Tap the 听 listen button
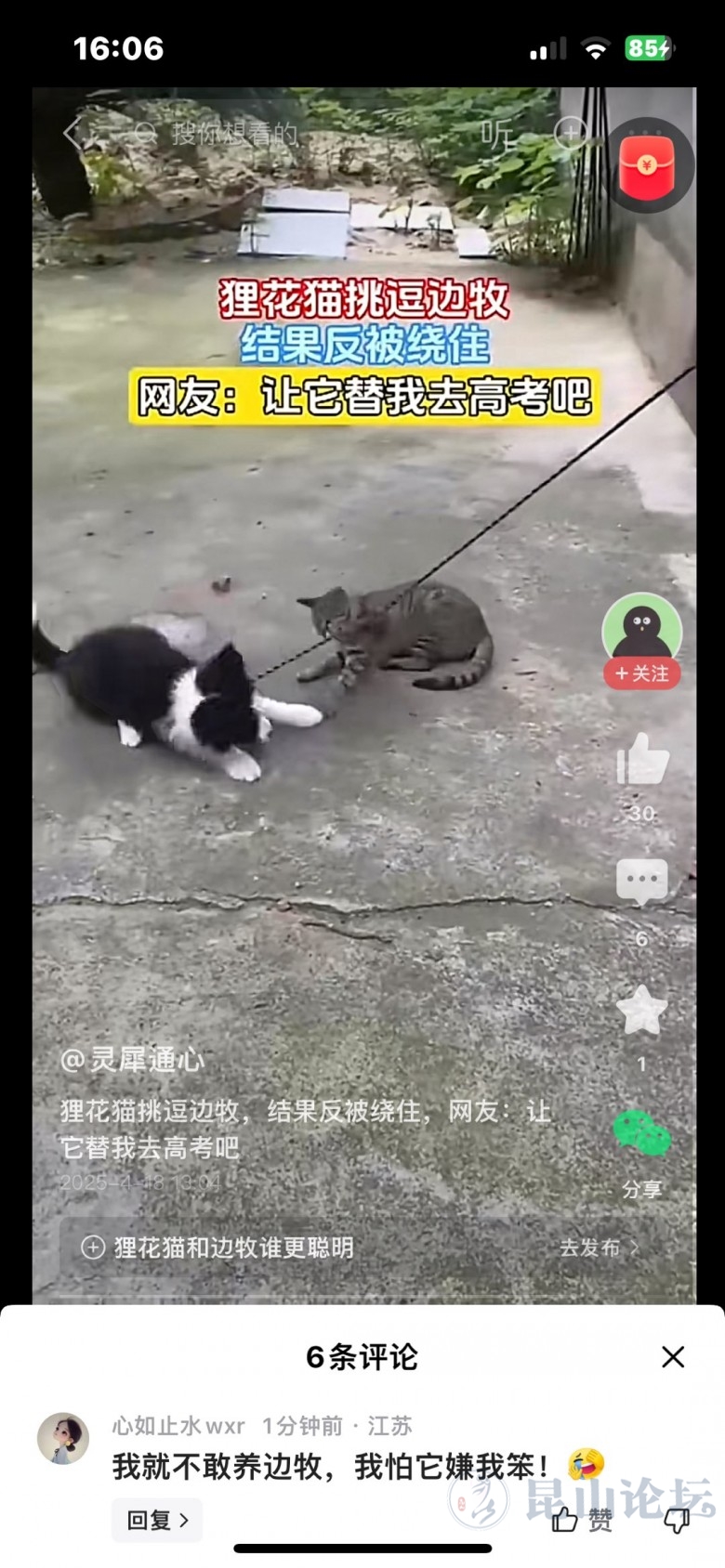 coord(496,136)
